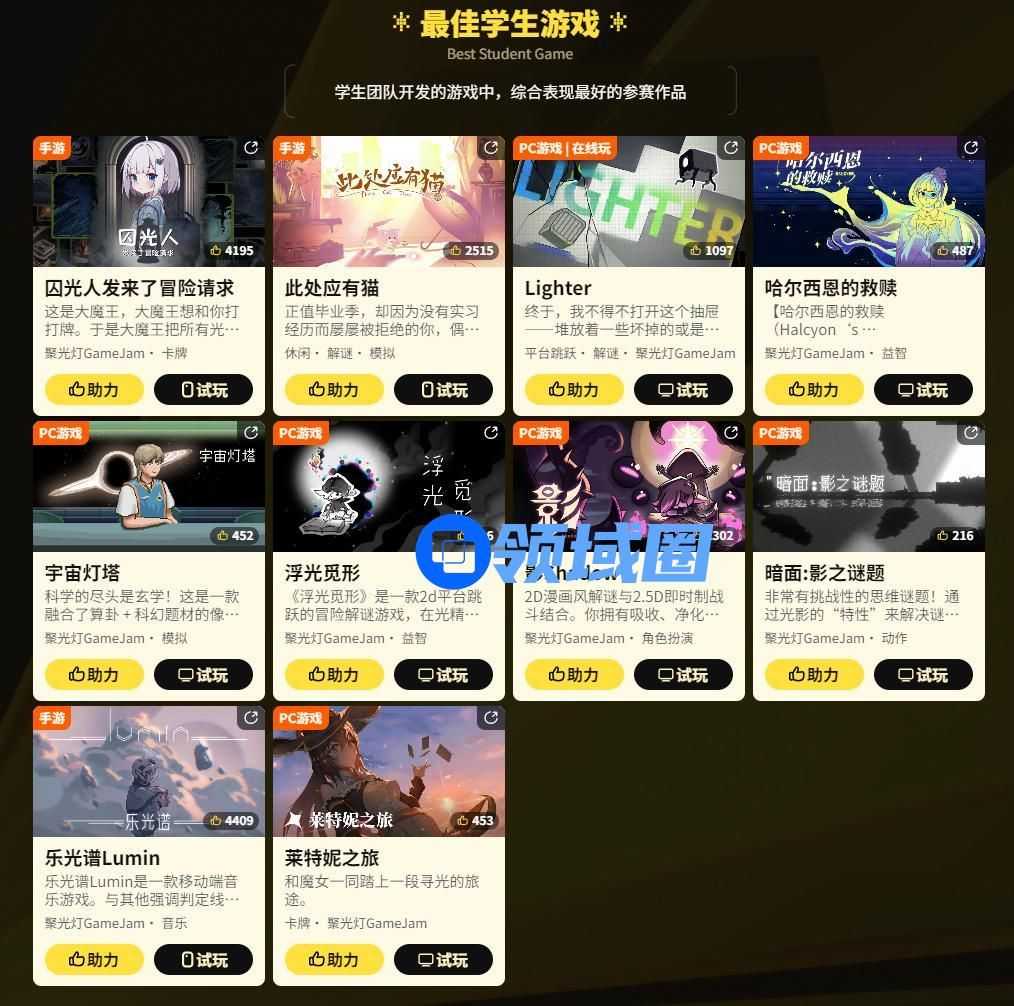Try playing 莱特妮之旅 via 试玩

pos(443,960)
